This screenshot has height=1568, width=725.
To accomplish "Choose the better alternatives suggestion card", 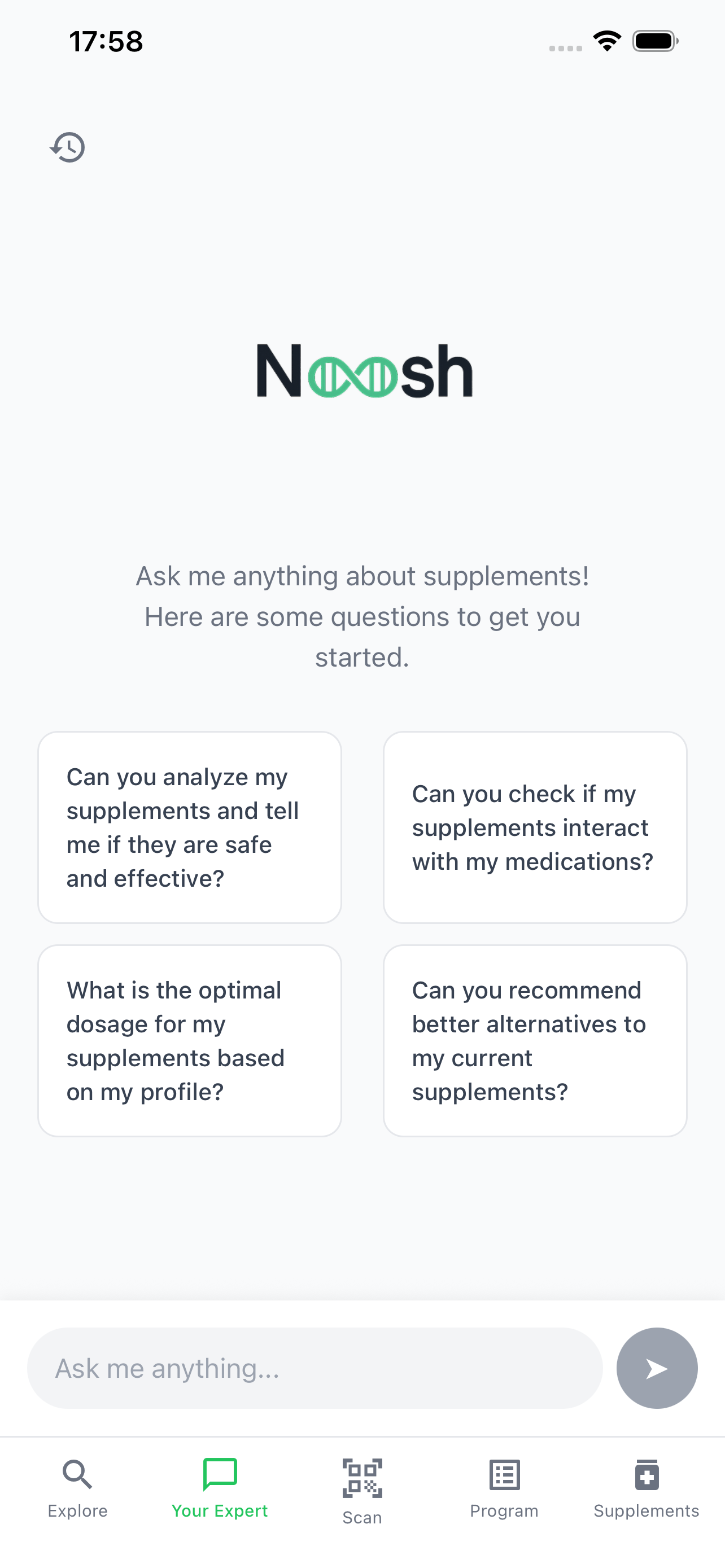I will coord(535,1040).
